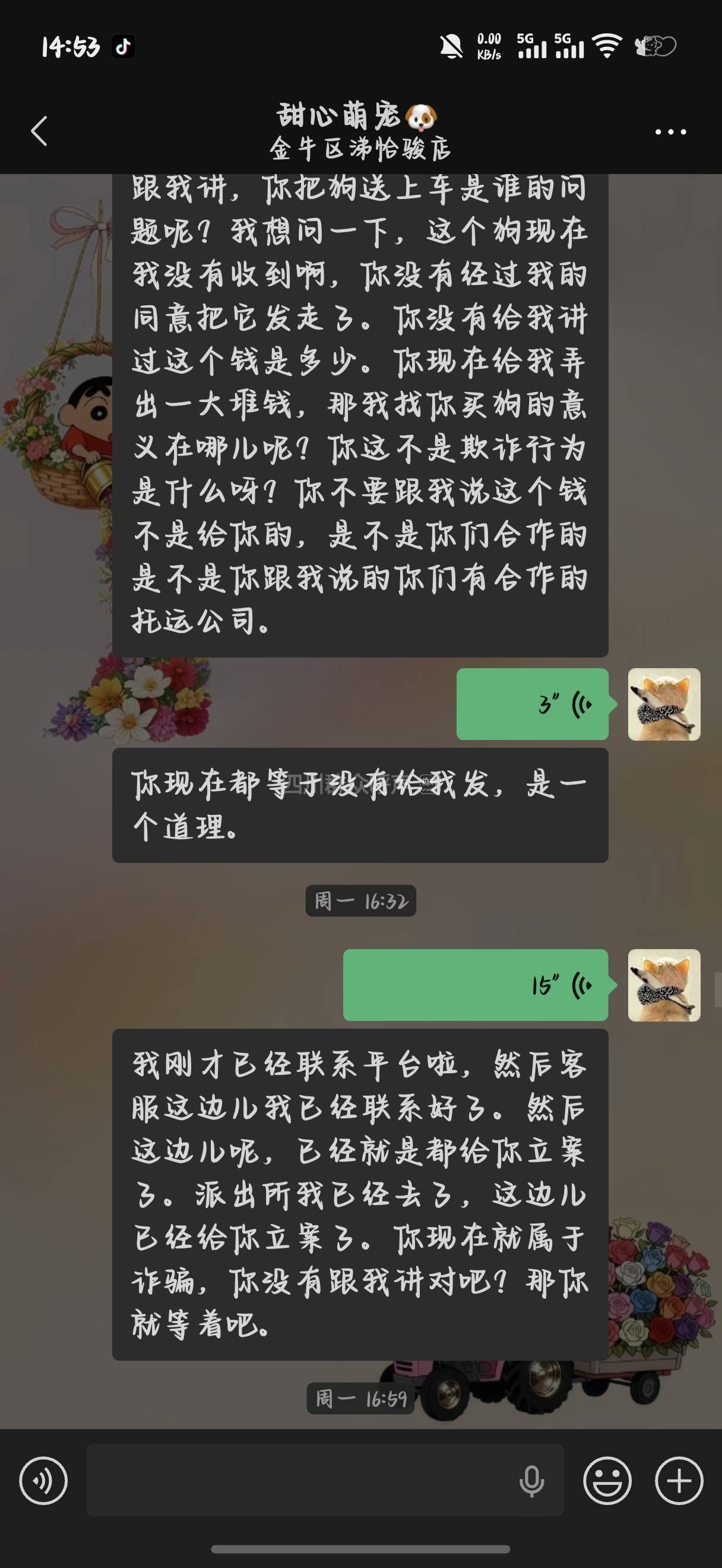Switch to voice input mode
This screenshot has height=1568, width=722.
click(x=43, y=1480)
